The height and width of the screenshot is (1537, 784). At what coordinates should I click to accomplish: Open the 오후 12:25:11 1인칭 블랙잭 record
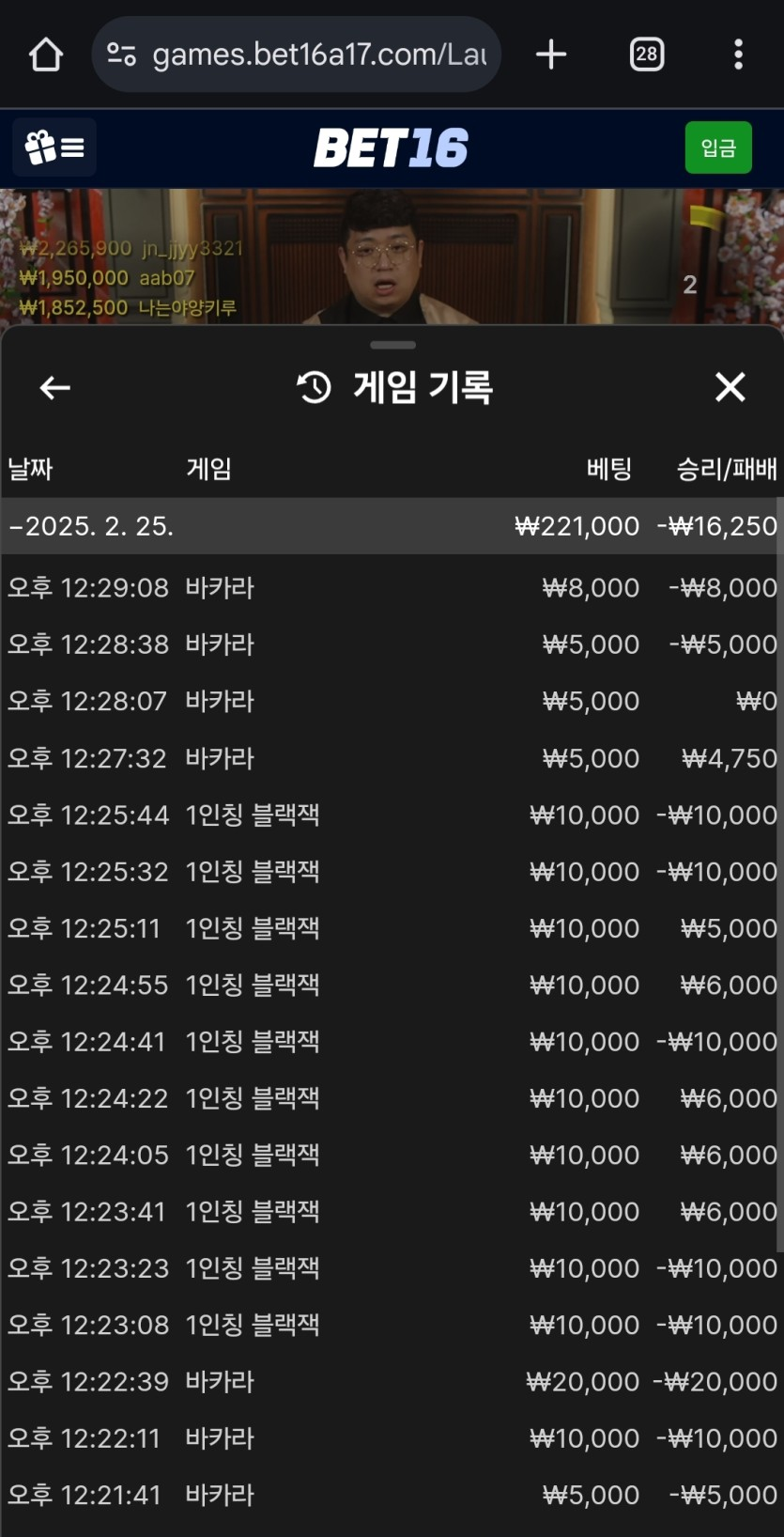tap(392, 928)
